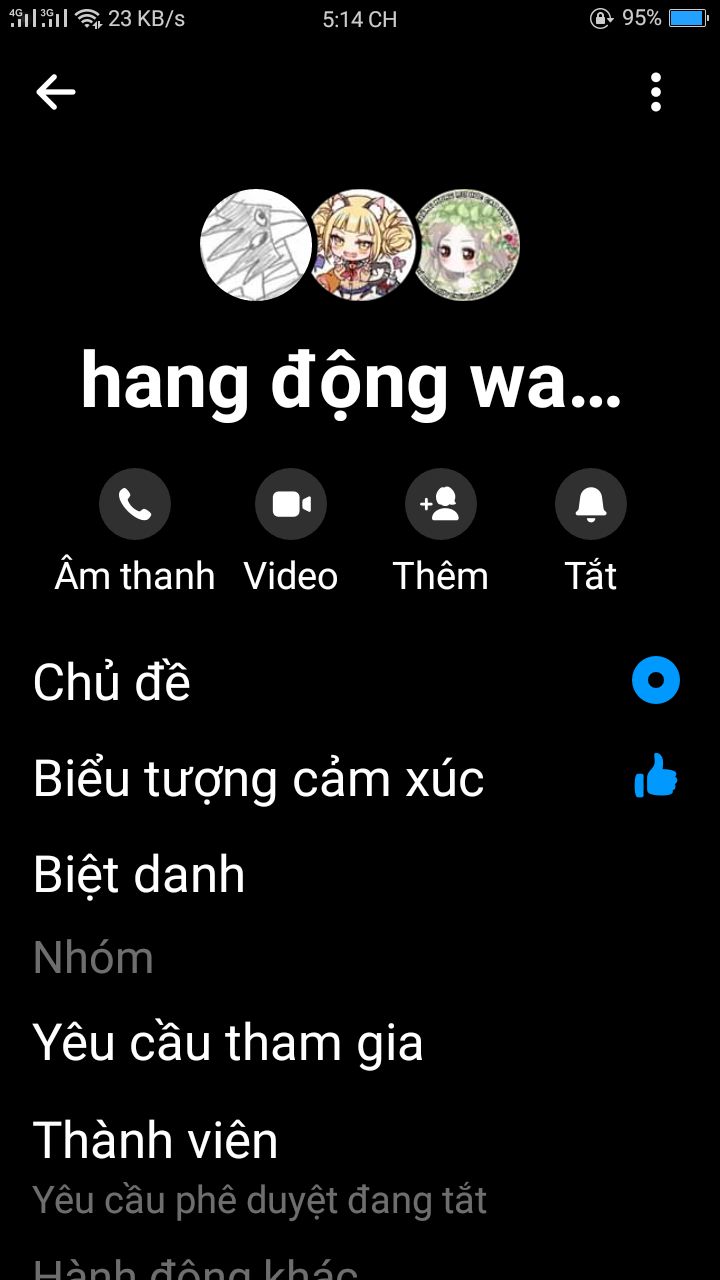Tap the group profile pictures

pos(360,245)
